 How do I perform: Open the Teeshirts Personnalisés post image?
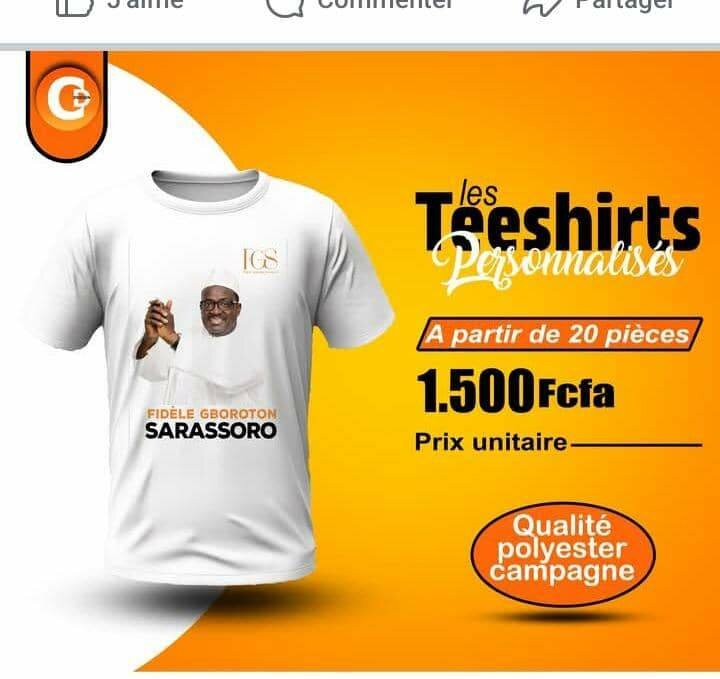(x=360, y=360)
